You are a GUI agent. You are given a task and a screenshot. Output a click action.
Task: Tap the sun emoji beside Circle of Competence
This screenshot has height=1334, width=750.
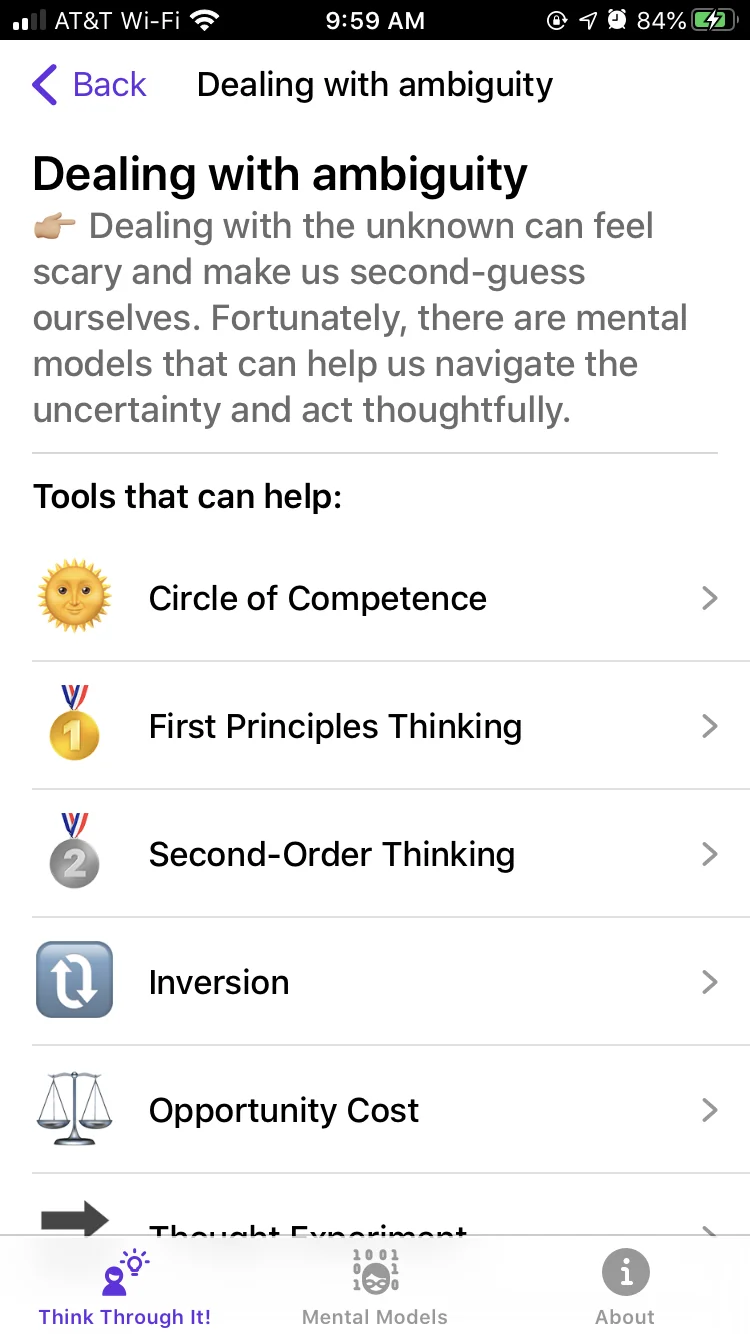pos(75,597)
